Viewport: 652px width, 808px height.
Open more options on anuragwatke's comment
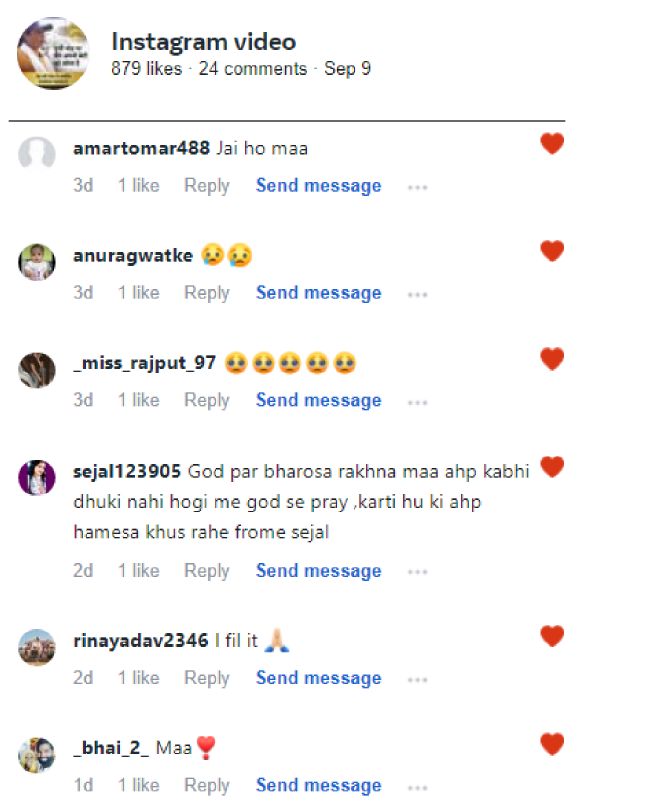click(418, 294)
